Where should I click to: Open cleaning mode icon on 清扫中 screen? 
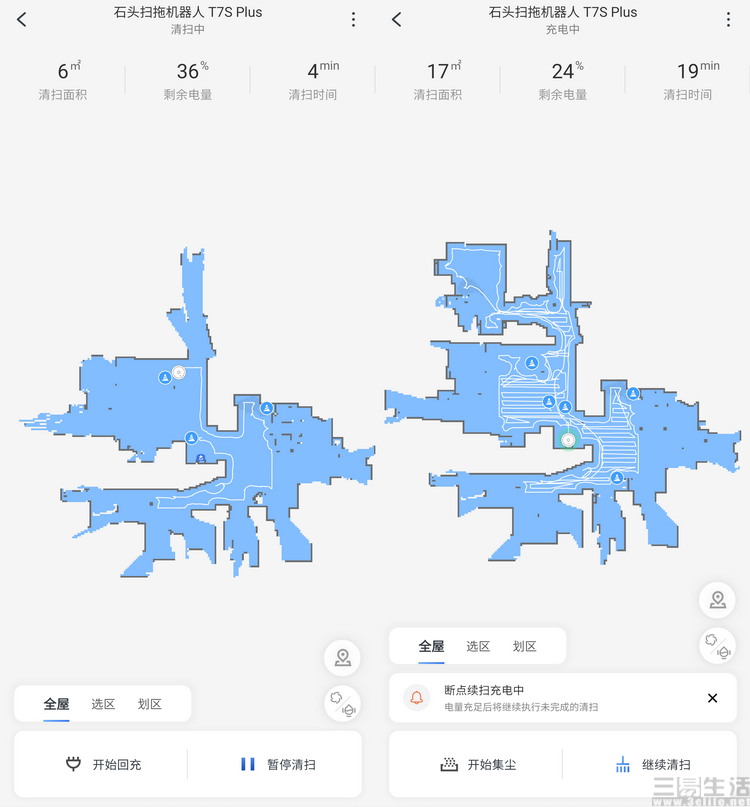[x=343, y=703]
